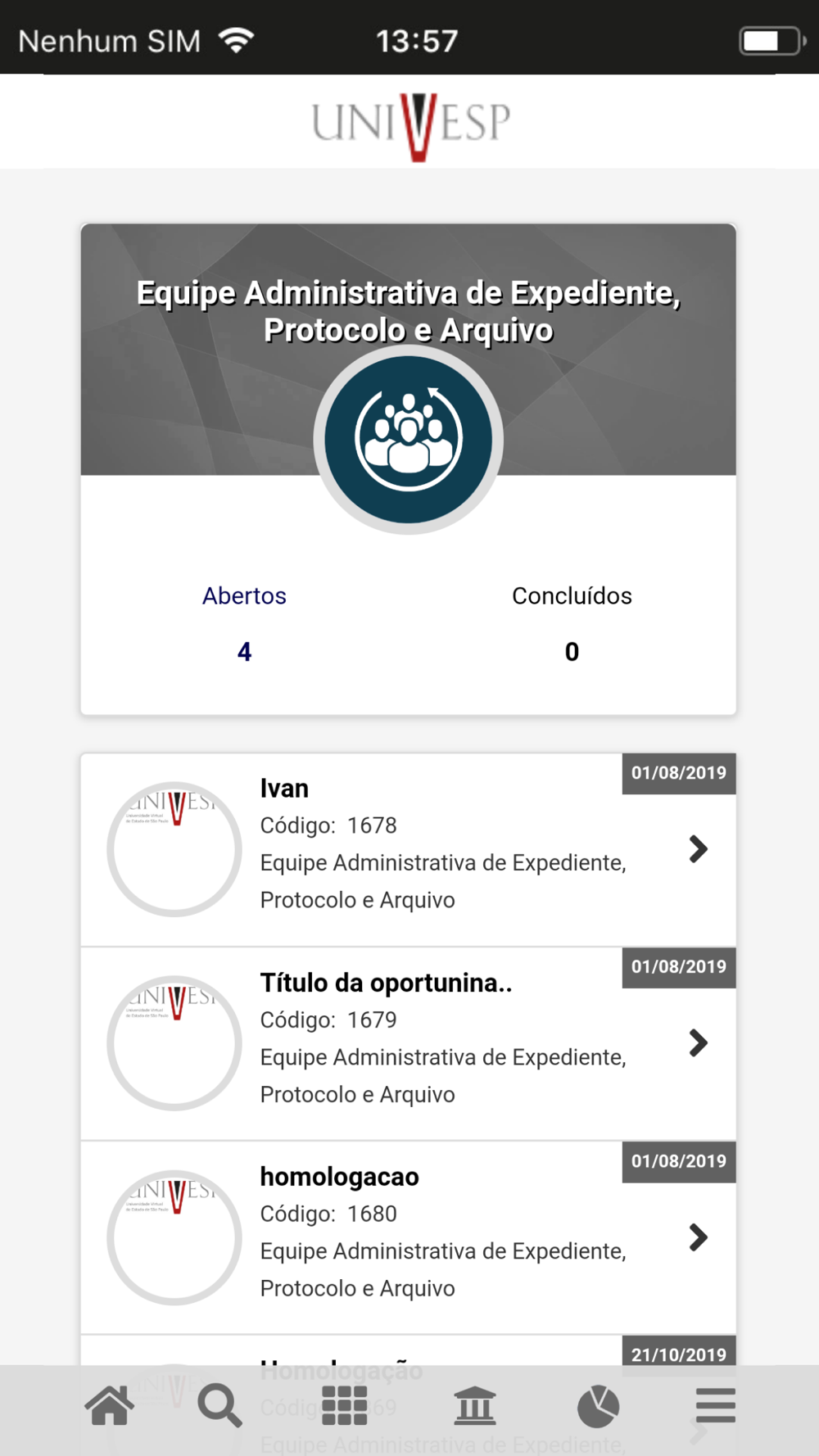Open the pie chart reports tab

(599, 1406)
